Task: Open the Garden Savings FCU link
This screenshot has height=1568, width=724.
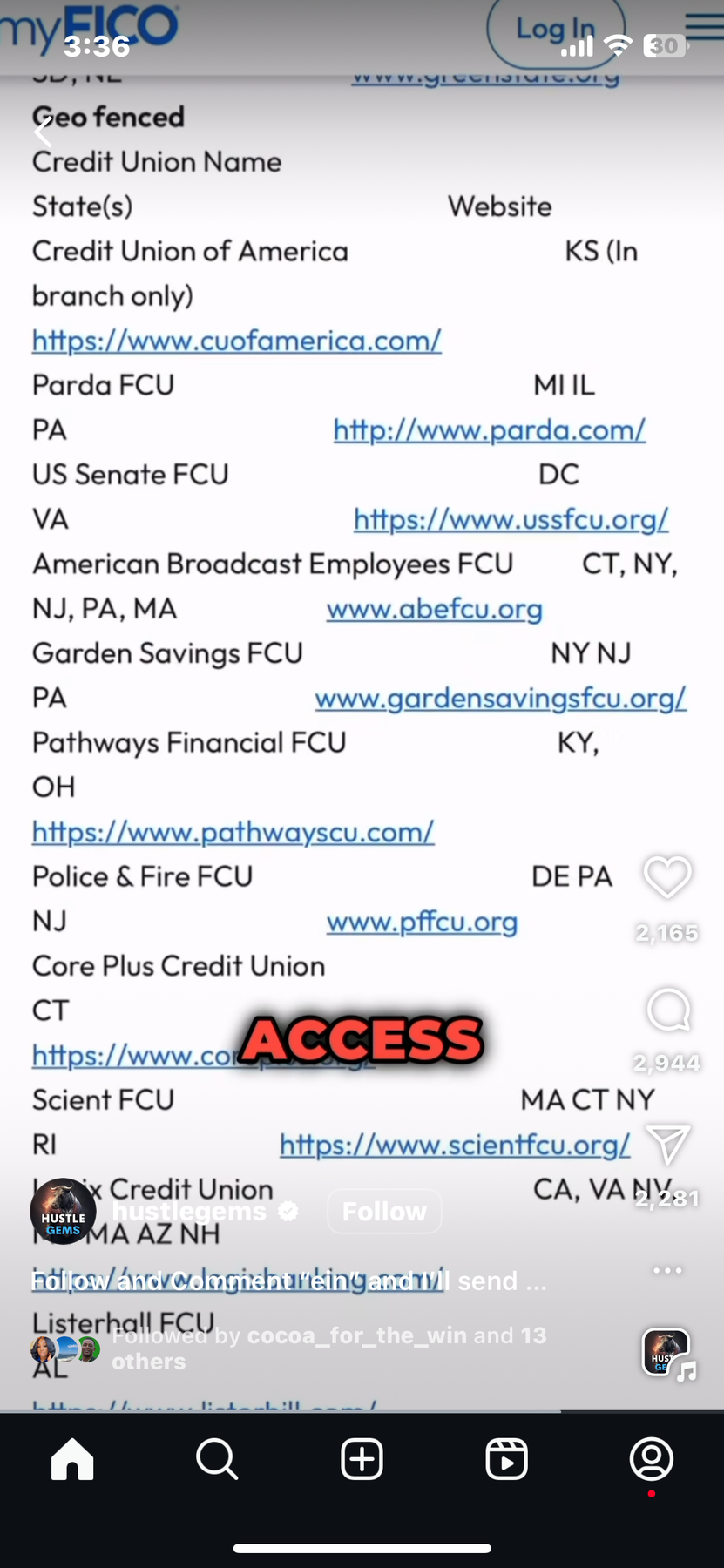Action: pos(500,698)
